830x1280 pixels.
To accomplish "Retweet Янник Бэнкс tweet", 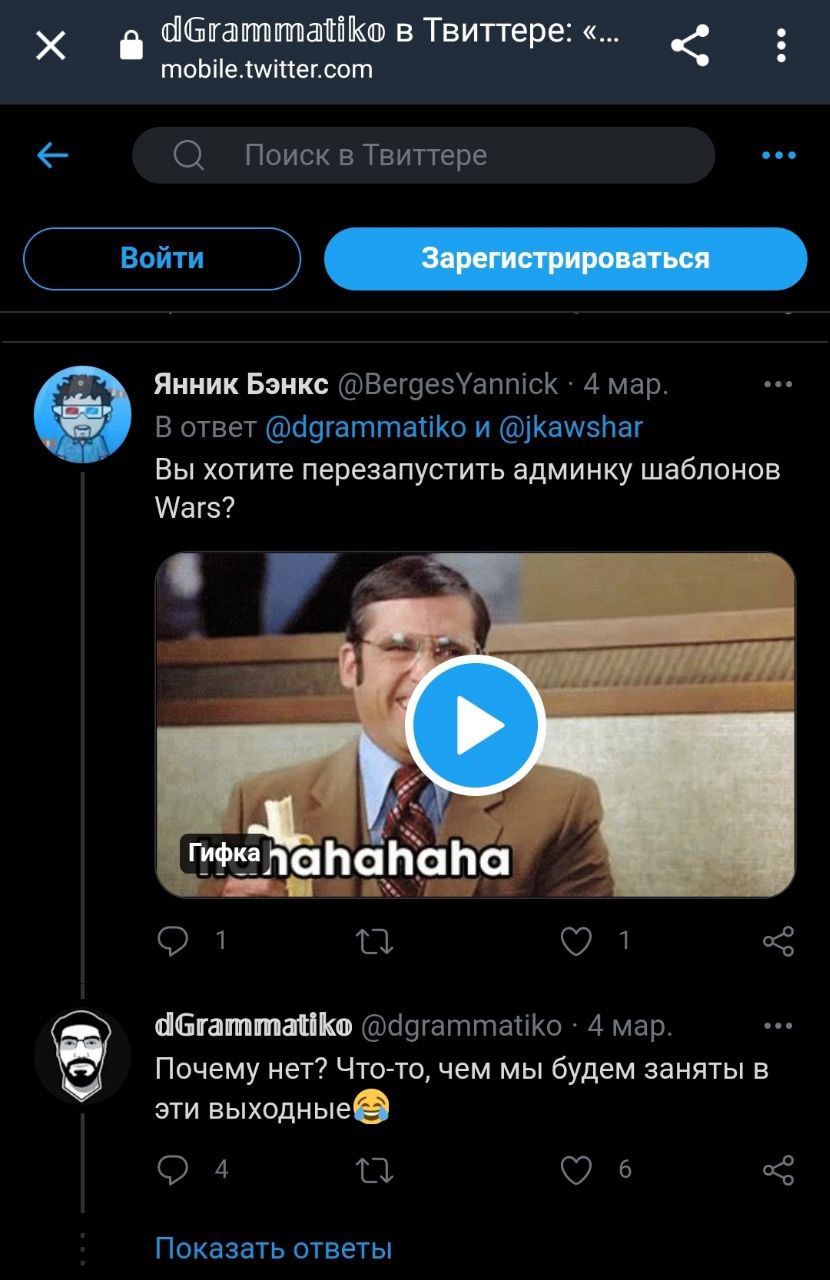I will pyautogui.click(x=376, y=940).
